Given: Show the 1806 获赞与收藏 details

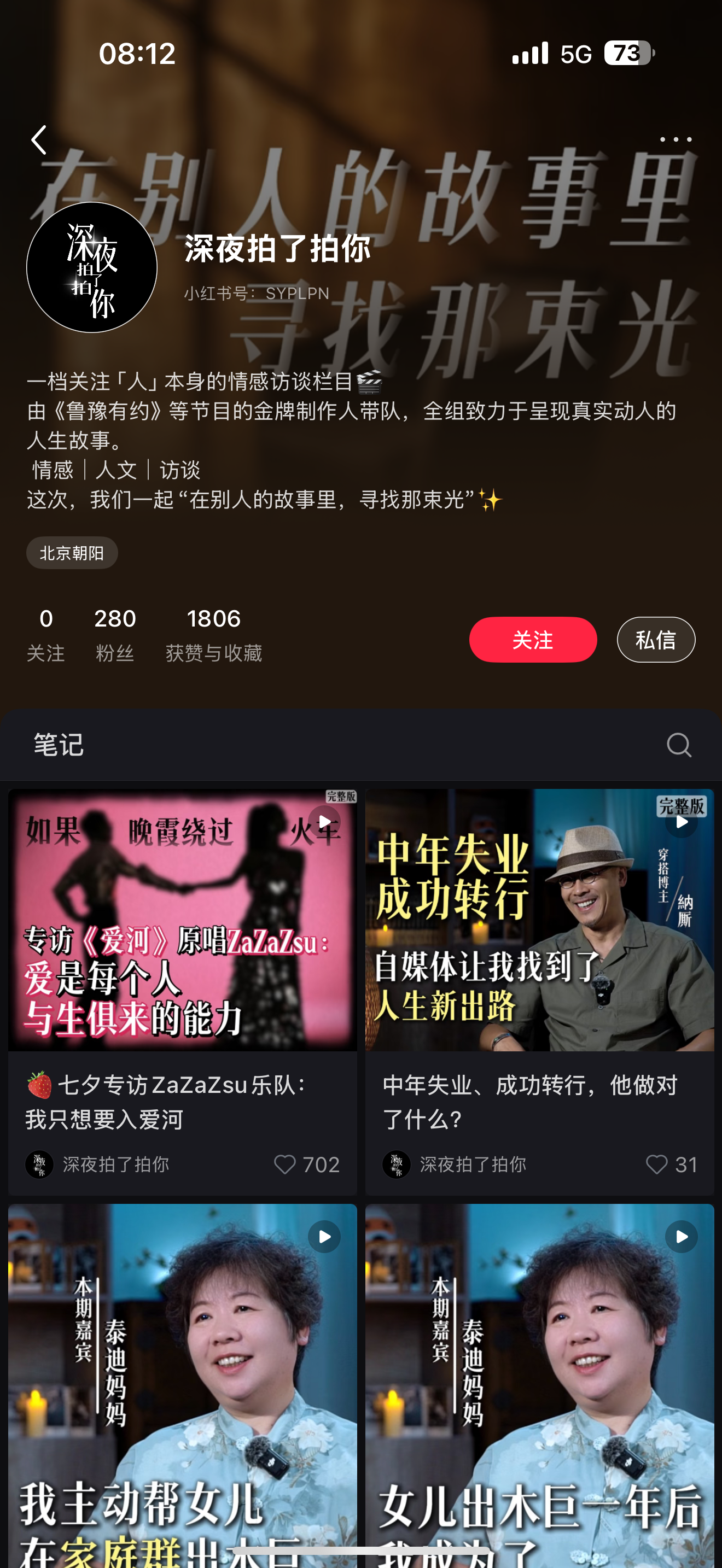Looking at the screenshot, I should coord(213,634).
